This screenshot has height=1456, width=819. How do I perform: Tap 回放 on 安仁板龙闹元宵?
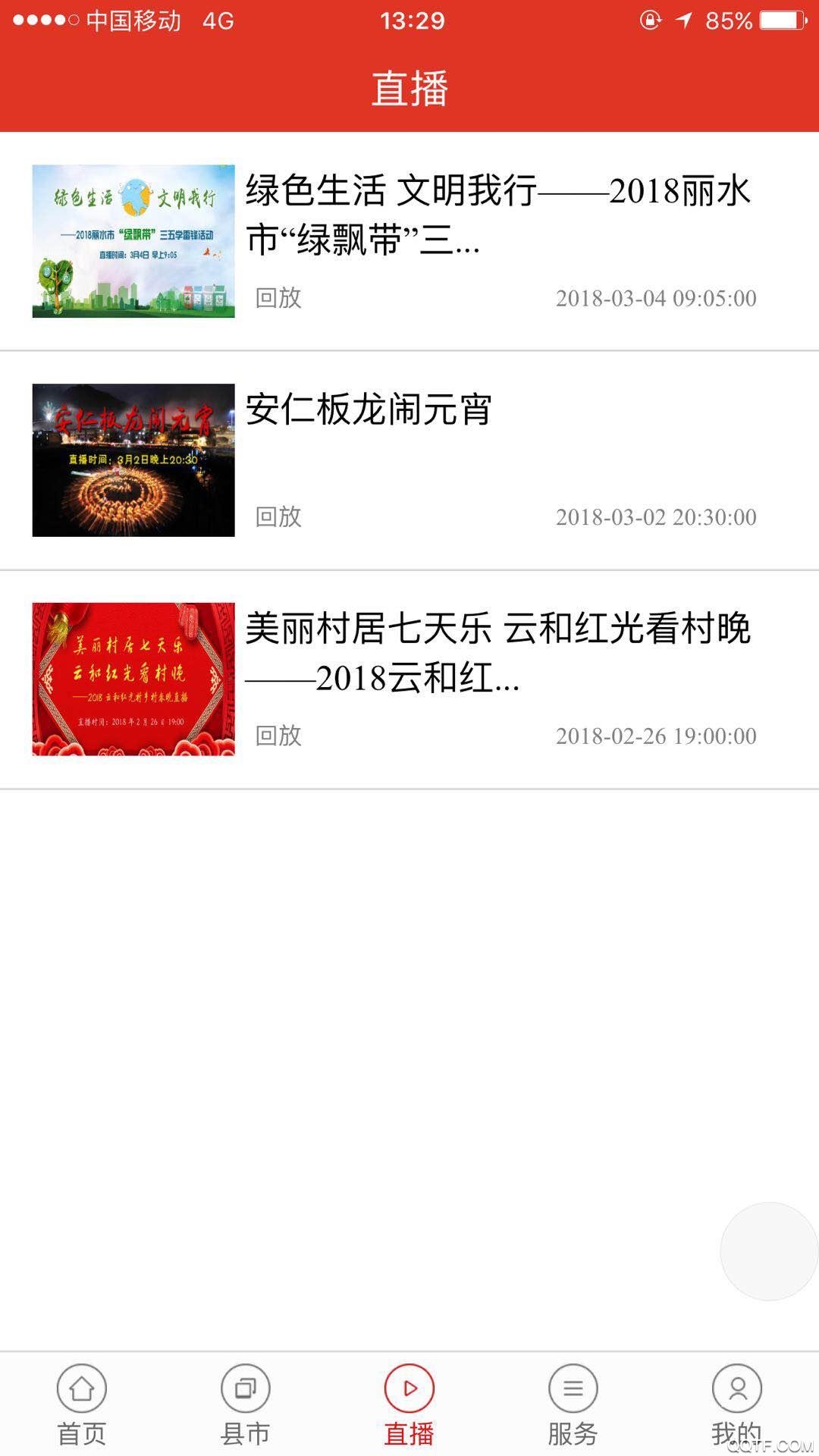coord(278,518)
